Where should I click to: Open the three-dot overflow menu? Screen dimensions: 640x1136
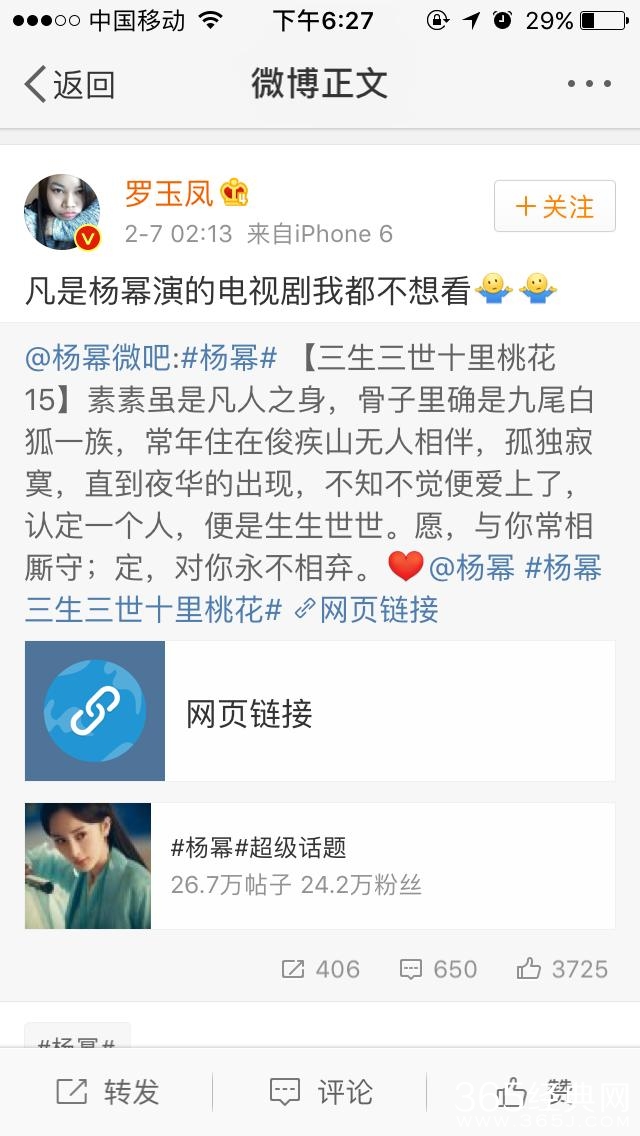(588, 84)
